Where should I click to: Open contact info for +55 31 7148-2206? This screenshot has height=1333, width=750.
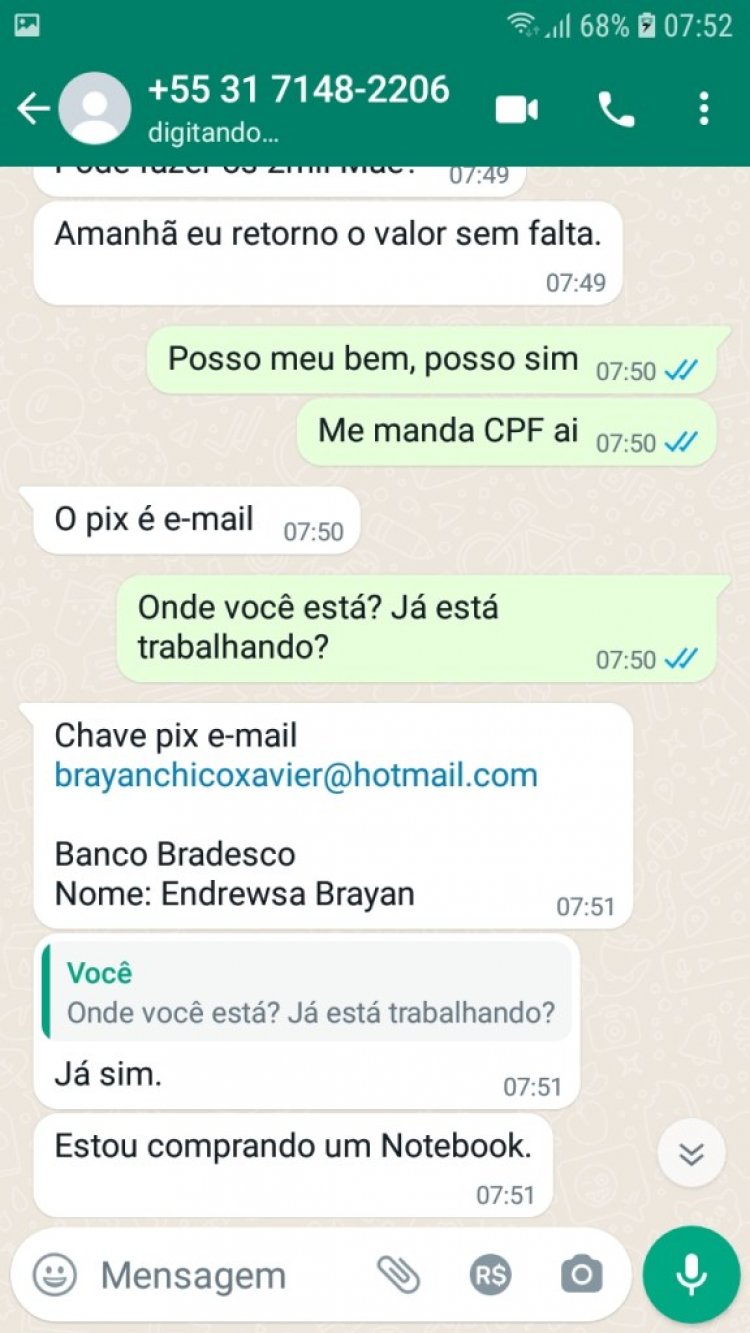[x=298, y=108]
